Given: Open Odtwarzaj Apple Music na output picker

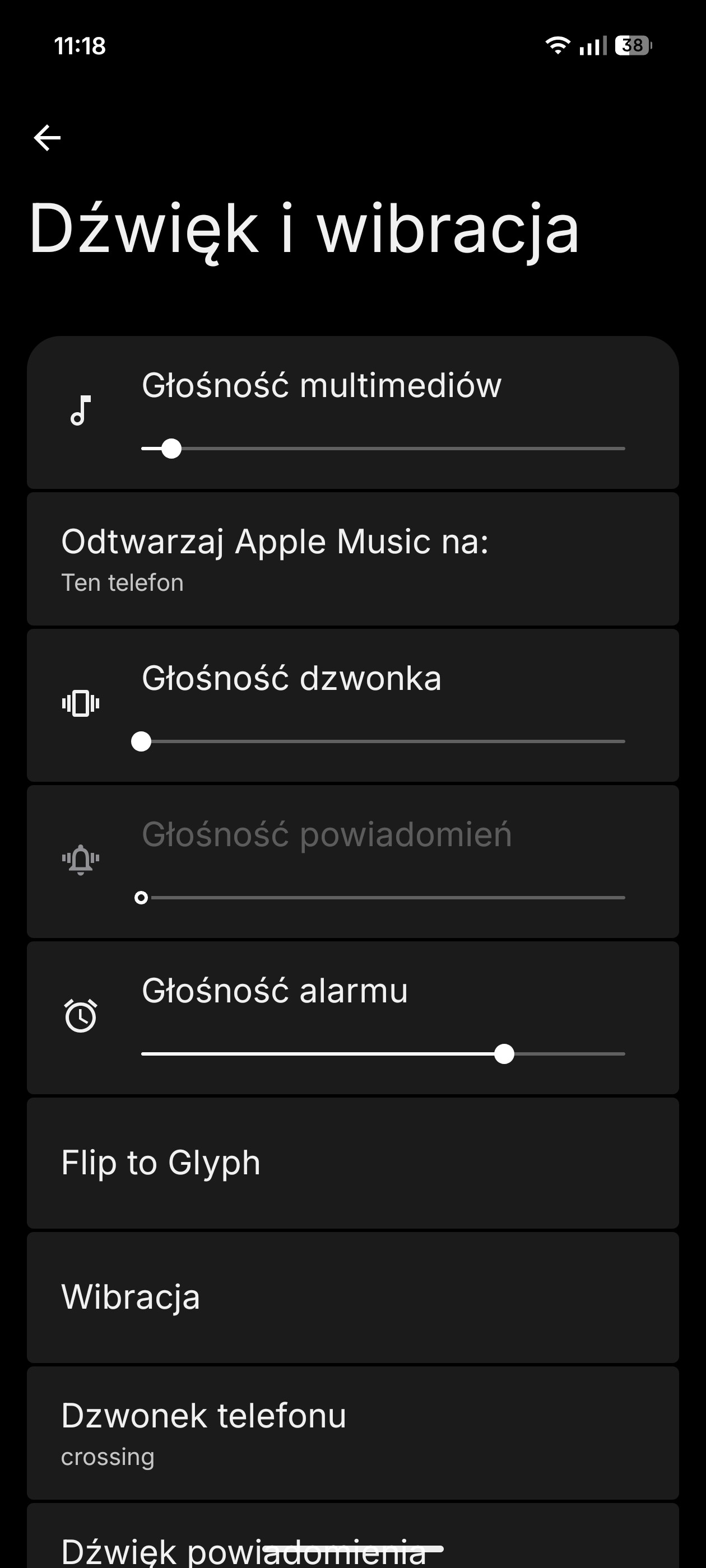Looking at the screenshot, I should [352, 559].
